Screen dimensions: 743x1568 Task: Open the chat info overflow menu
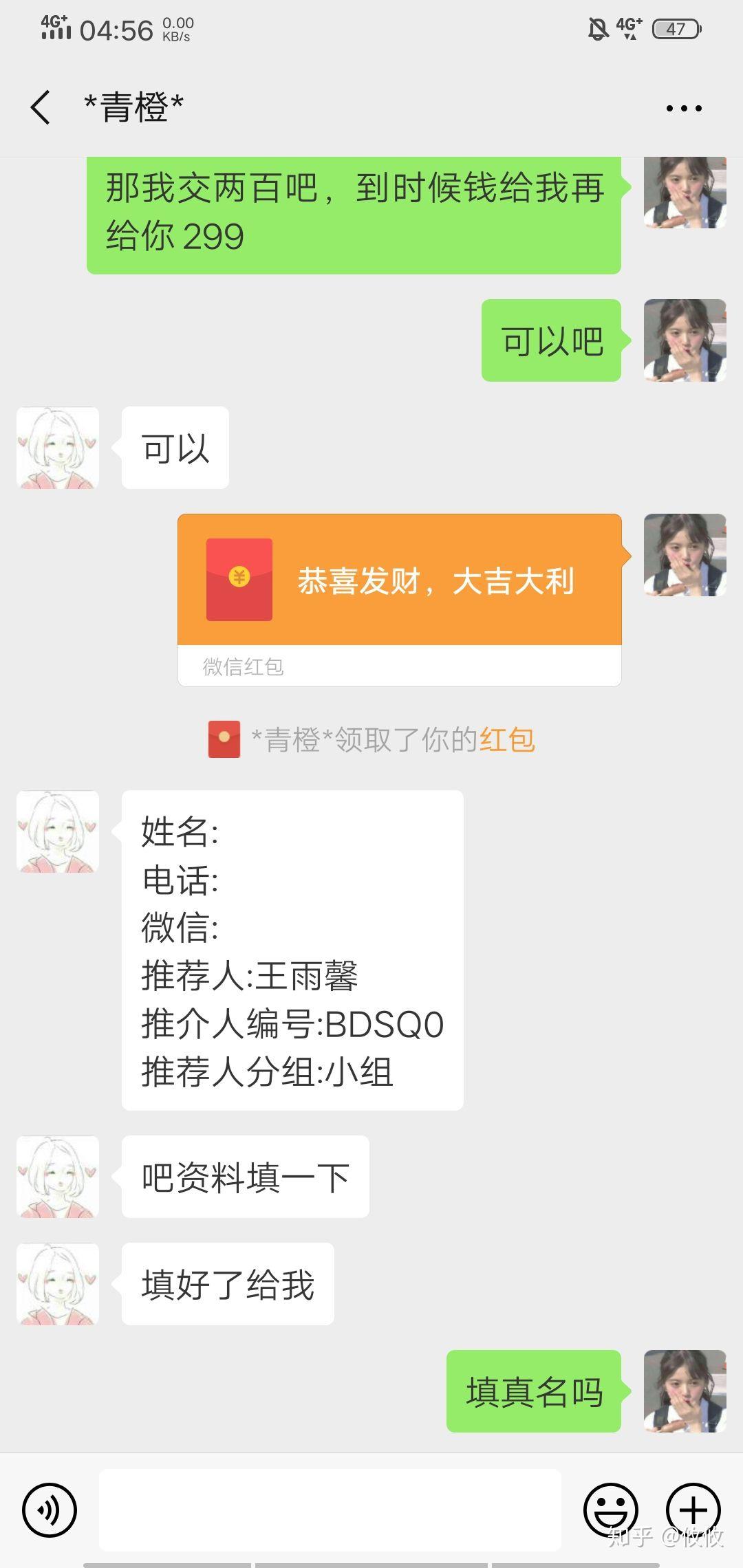pos(683,108)
